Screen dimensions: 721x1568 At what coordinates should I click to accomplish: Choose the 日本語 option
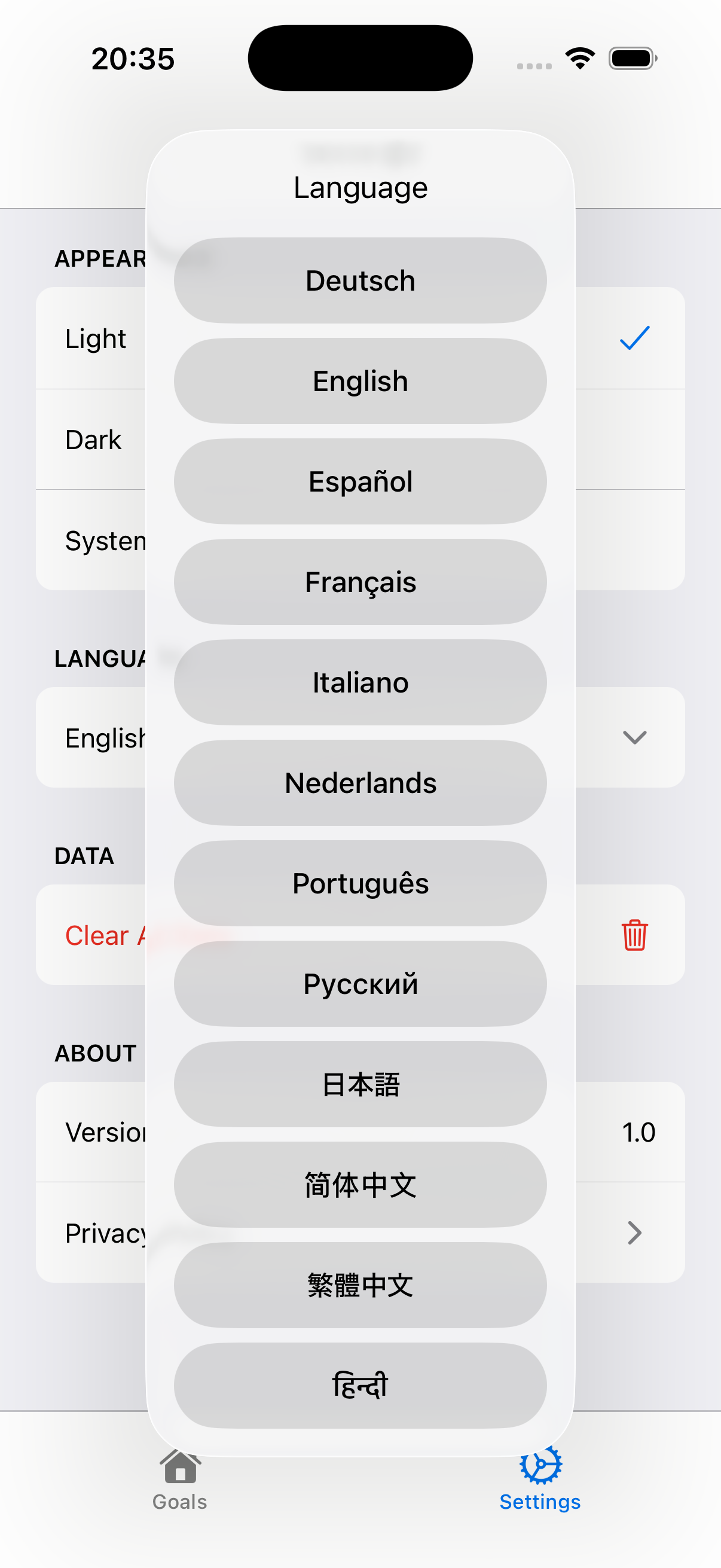pos(360,1084)
